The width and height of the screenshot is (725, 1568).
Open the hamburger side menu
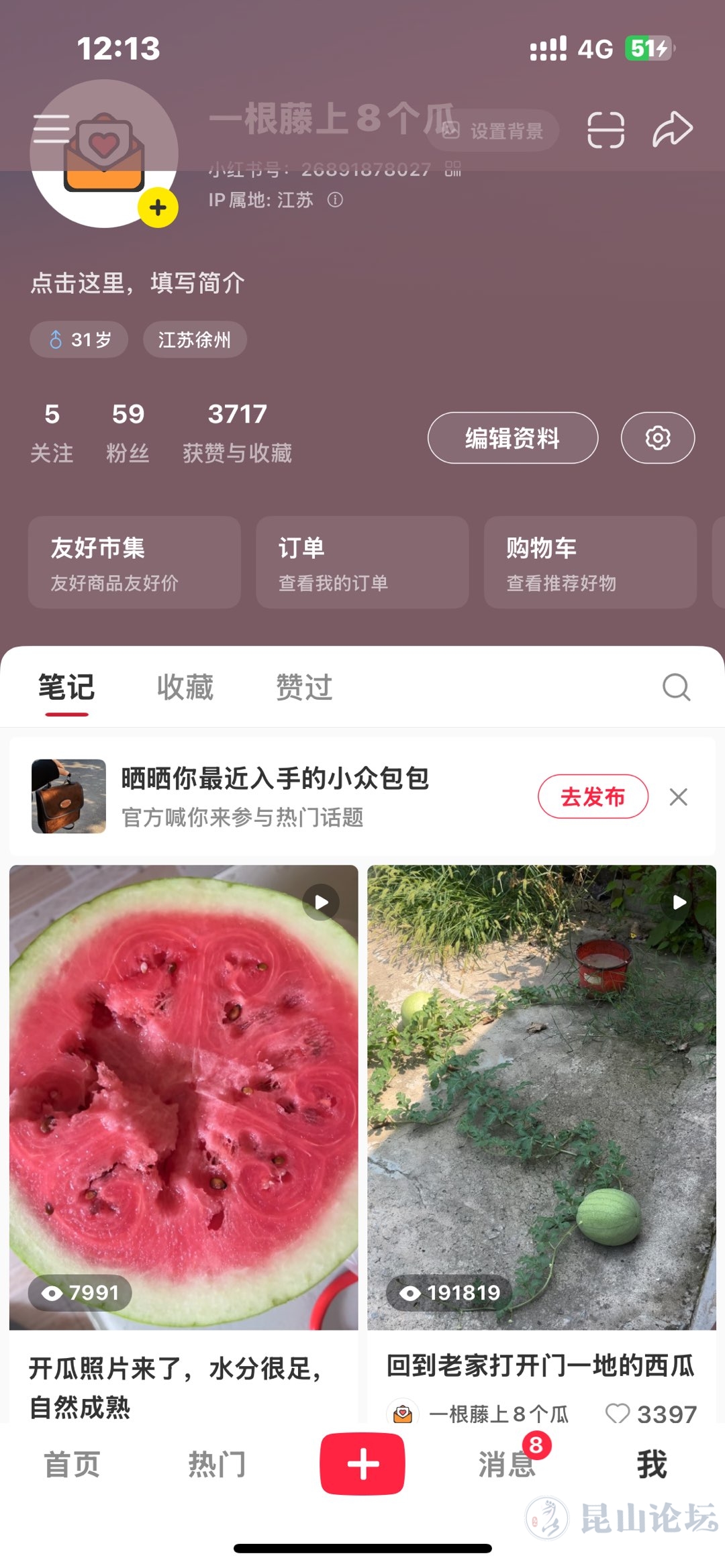(51, 128)
